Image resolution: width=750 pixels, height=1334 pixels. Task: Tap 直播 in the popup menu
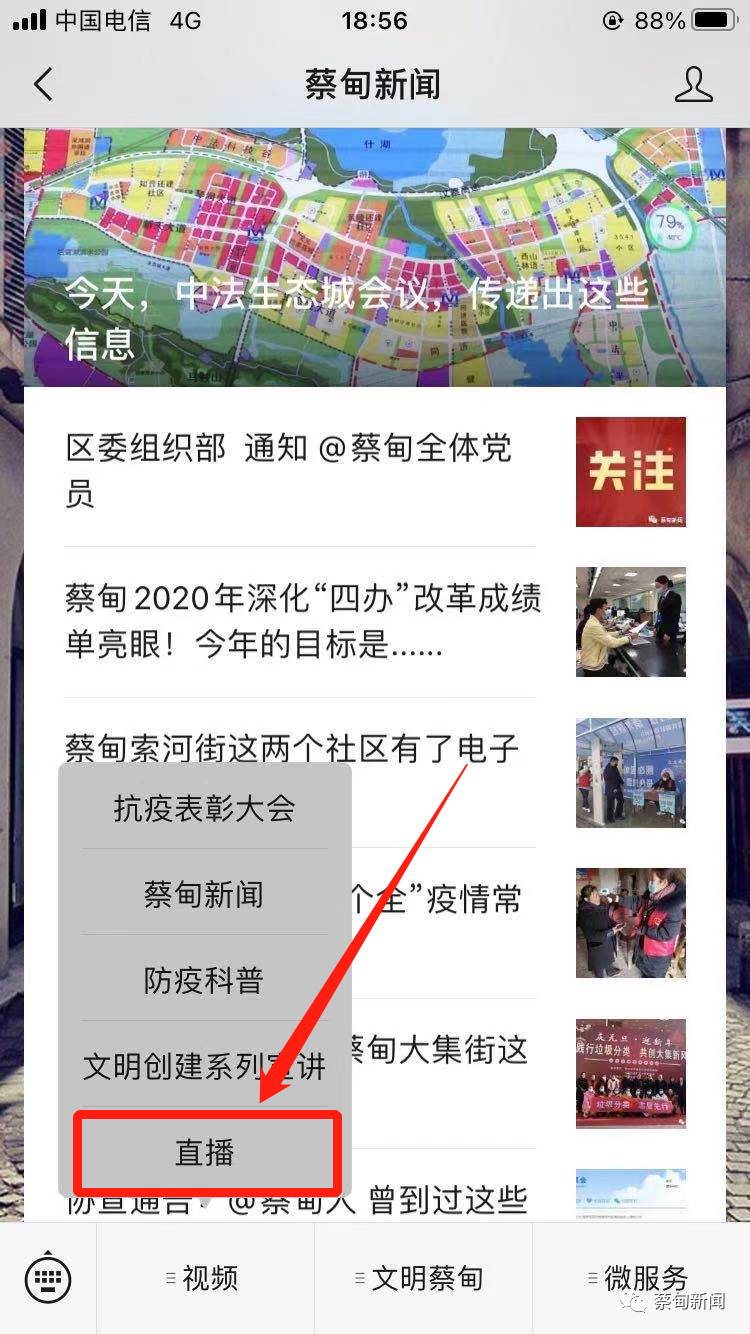(x=205, y=1152)
